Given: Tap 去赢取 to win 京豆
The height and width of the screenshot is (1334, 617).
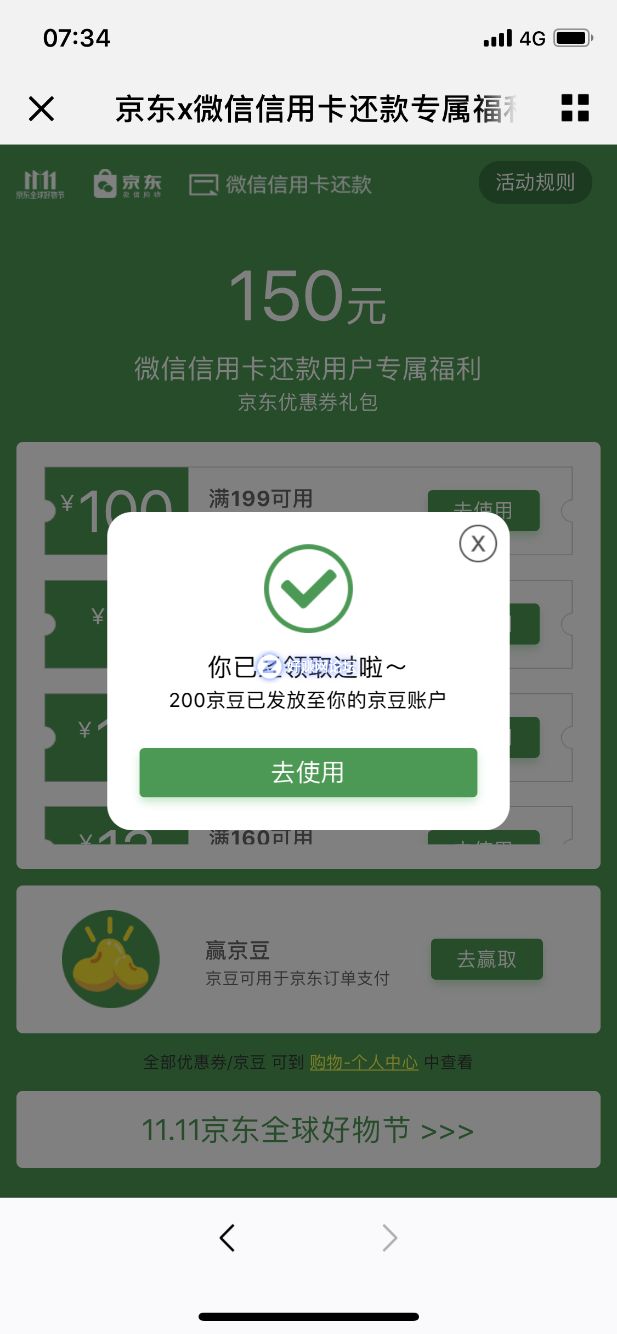Looking at the screenshot, I should (x=486, y=959).
